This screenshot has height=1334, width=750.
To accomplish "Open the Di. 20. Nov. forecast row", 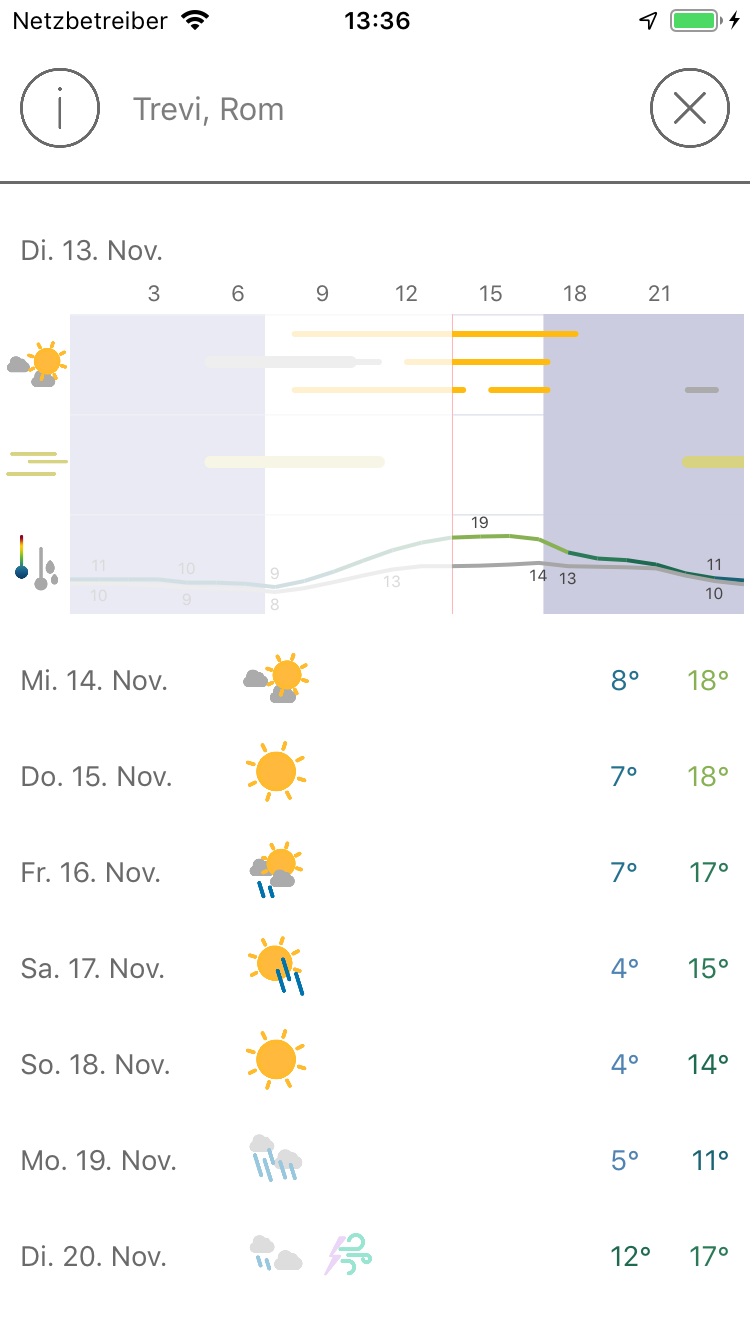I will [x=374, y=1257].
